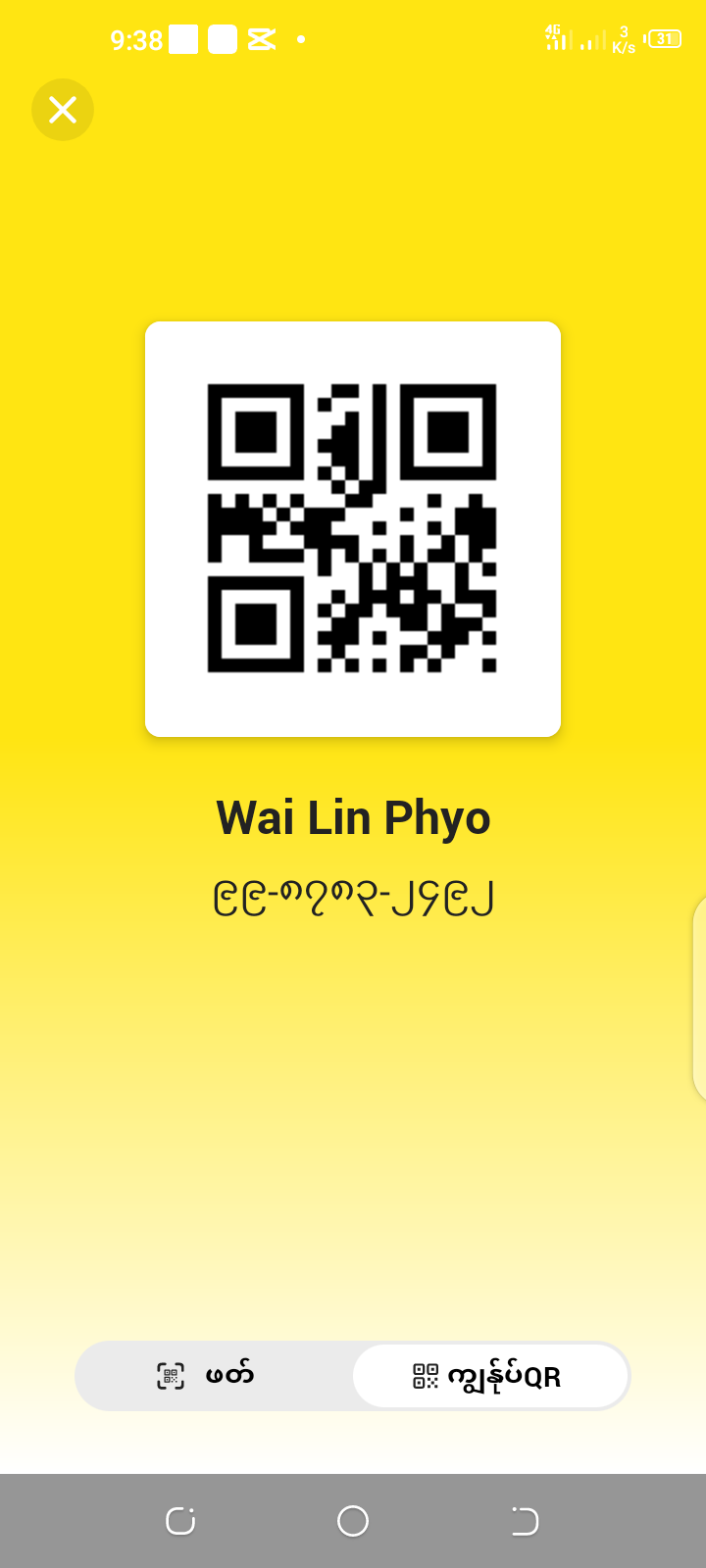Go to the system home screen
The width and height of the screenshot is (706, 1568).
click(353, 1521)
